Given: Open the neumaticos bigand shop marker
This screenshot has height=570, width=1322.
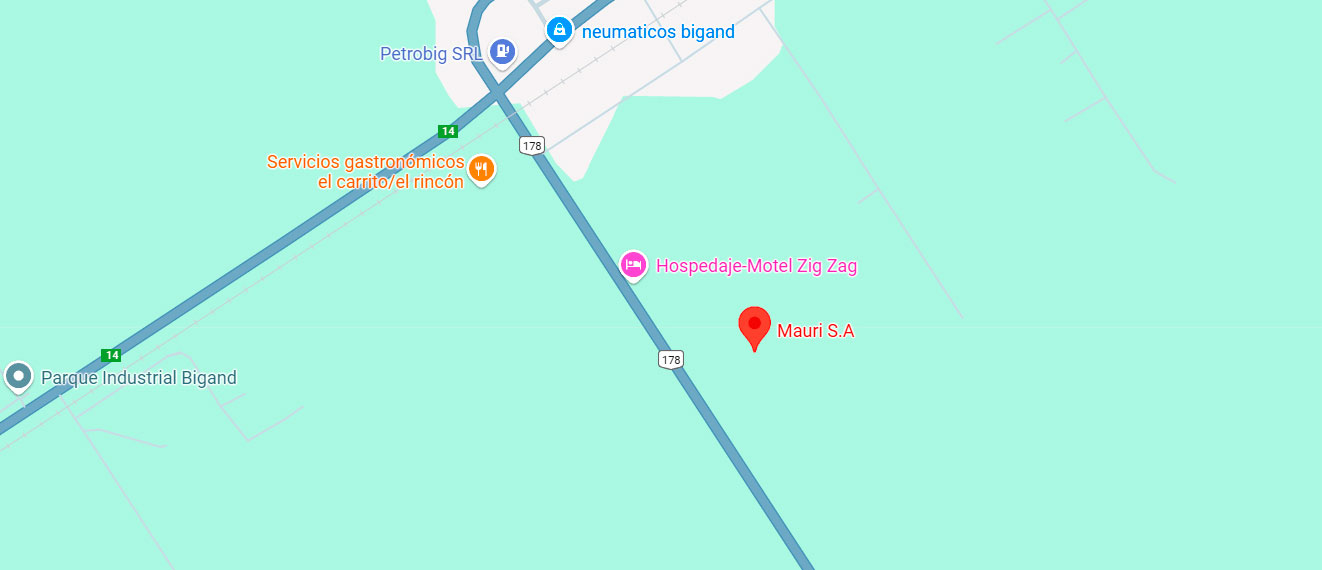Looking at the screenshot, I should (x=559, y=30).
